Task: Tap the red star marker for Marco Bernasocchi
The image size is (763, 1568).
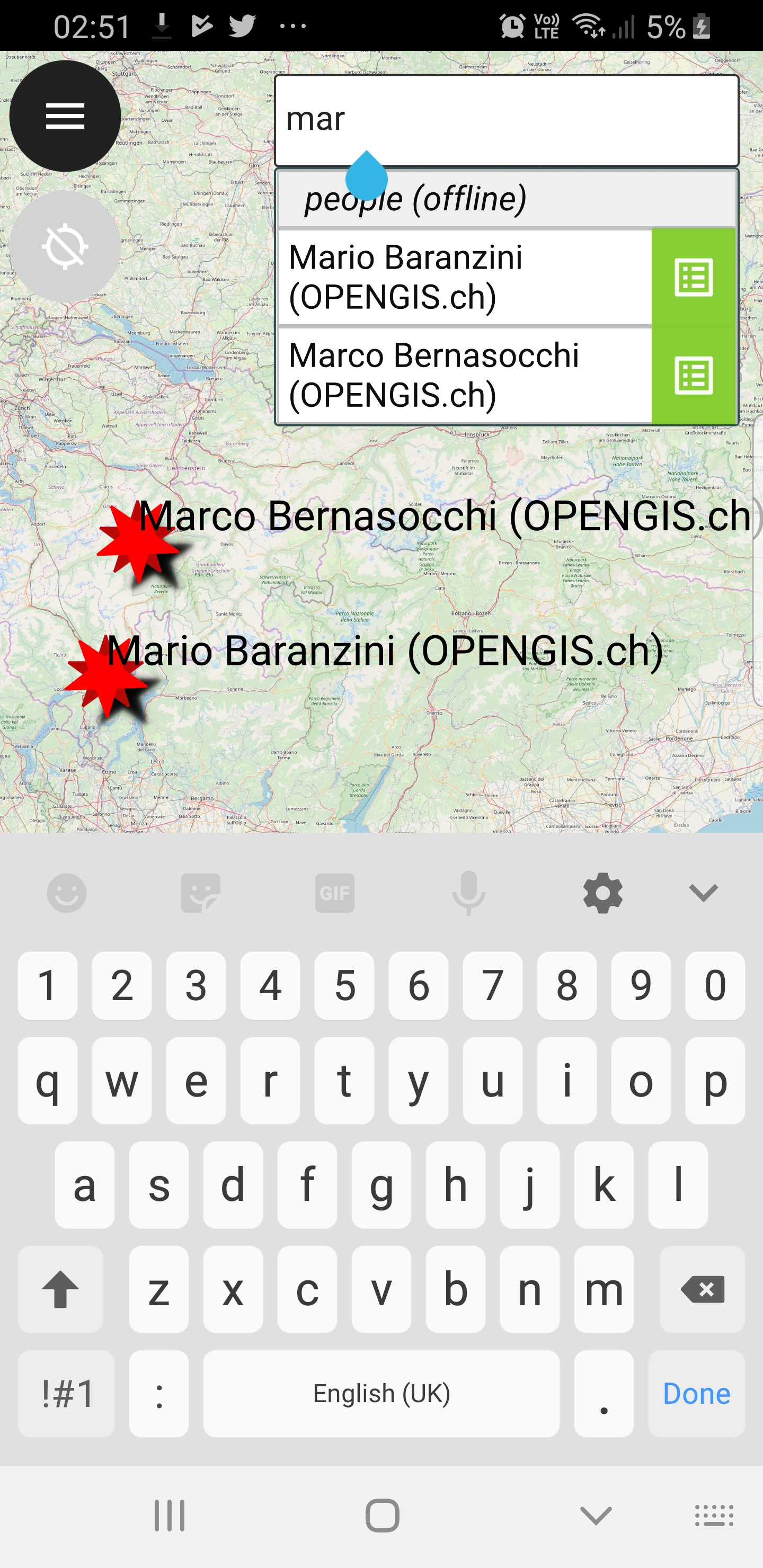Action: 139,543
